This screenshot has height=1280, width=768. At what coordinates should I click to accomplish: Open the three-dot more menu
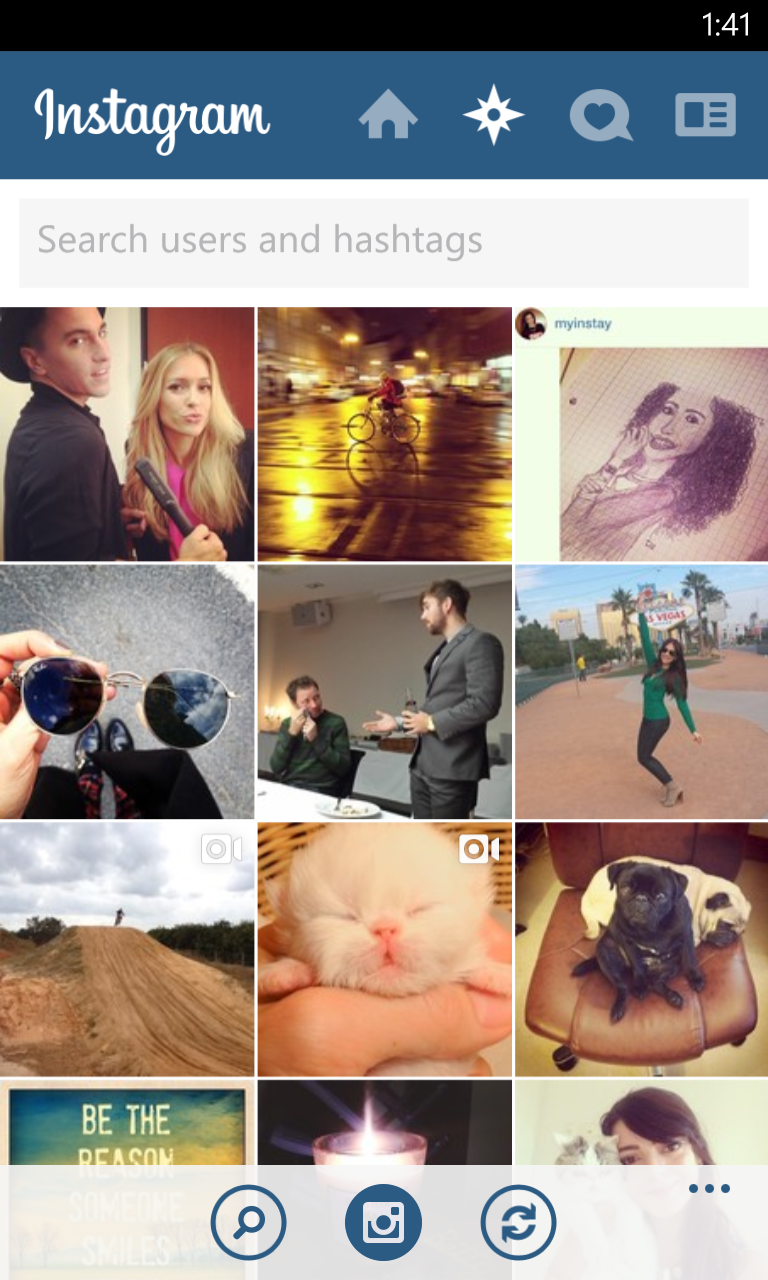[x=709, y=1189]
